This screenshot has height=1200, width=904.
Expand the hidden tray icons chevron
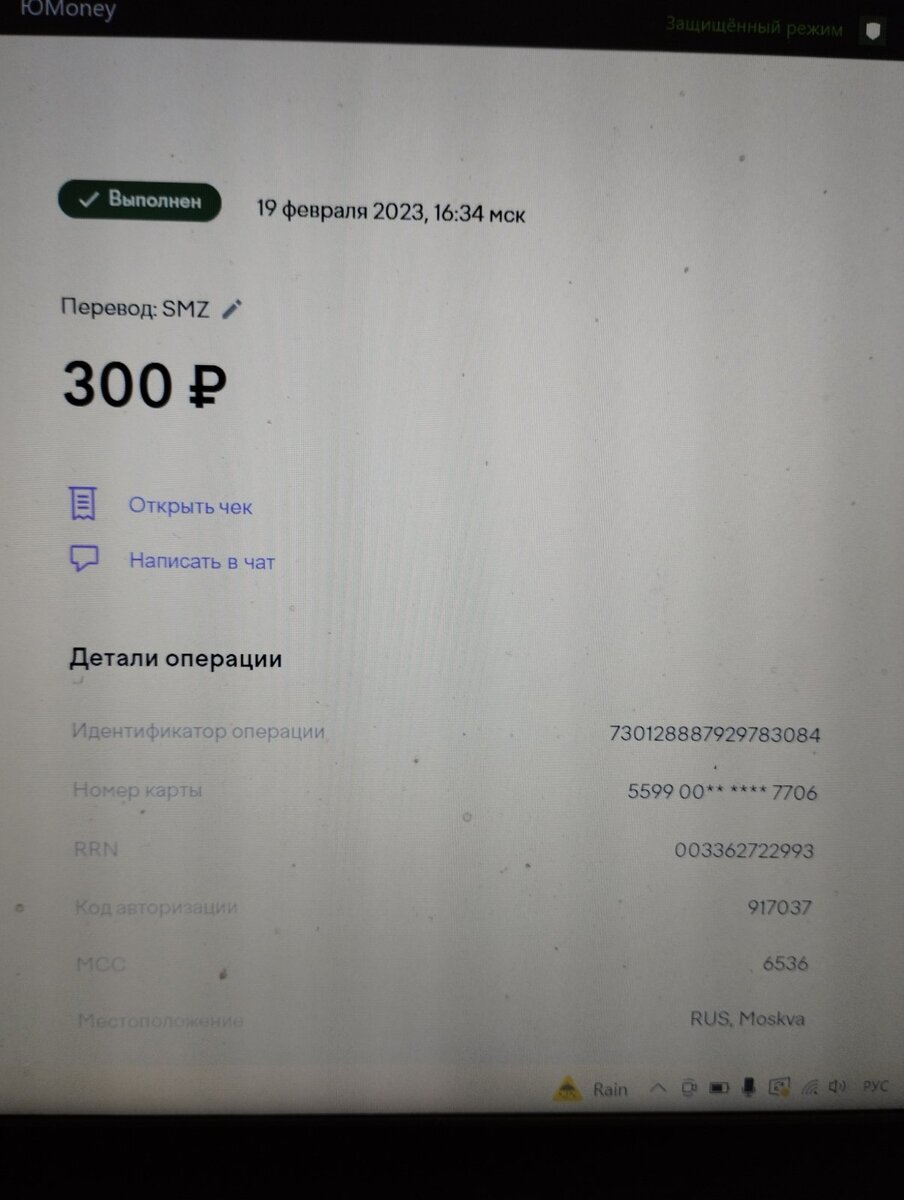tap(658, 1088)
